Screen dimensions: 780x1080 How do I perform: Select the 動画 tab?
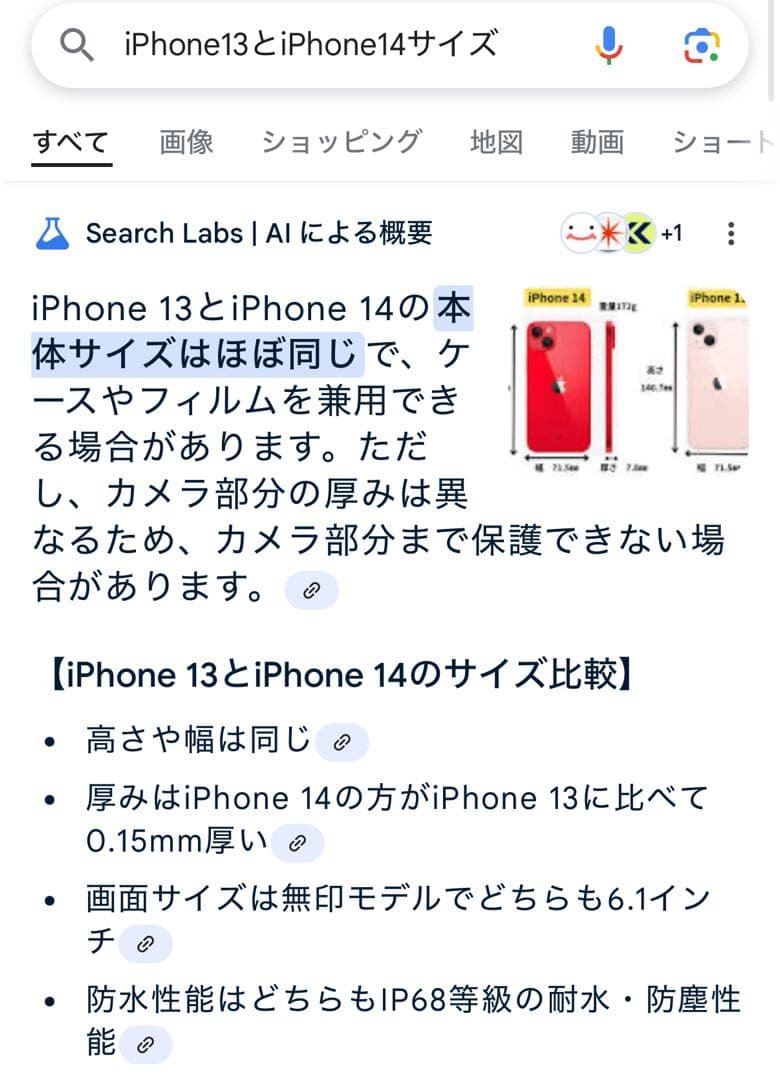pos(597,142)
